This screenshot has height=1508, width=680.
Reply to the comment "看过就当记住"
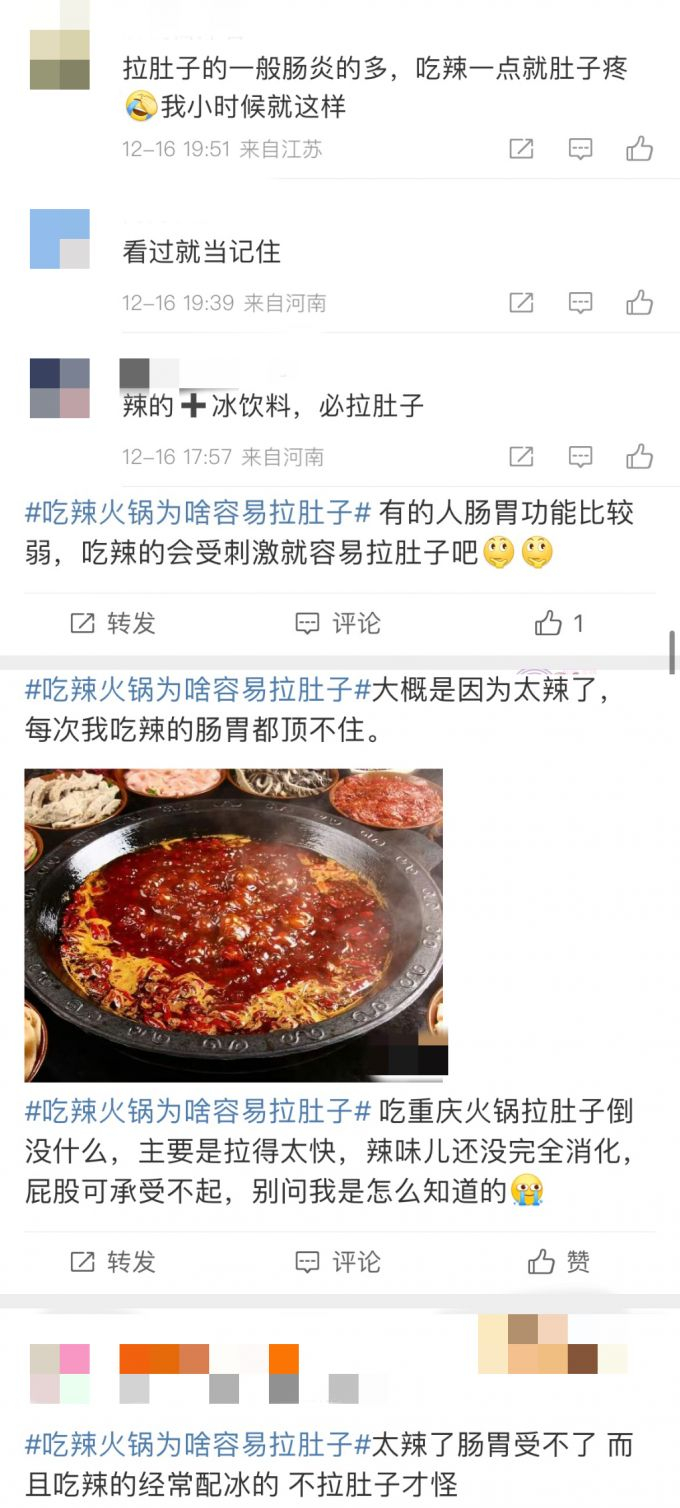pyautogui.click(x=580, y=302)
